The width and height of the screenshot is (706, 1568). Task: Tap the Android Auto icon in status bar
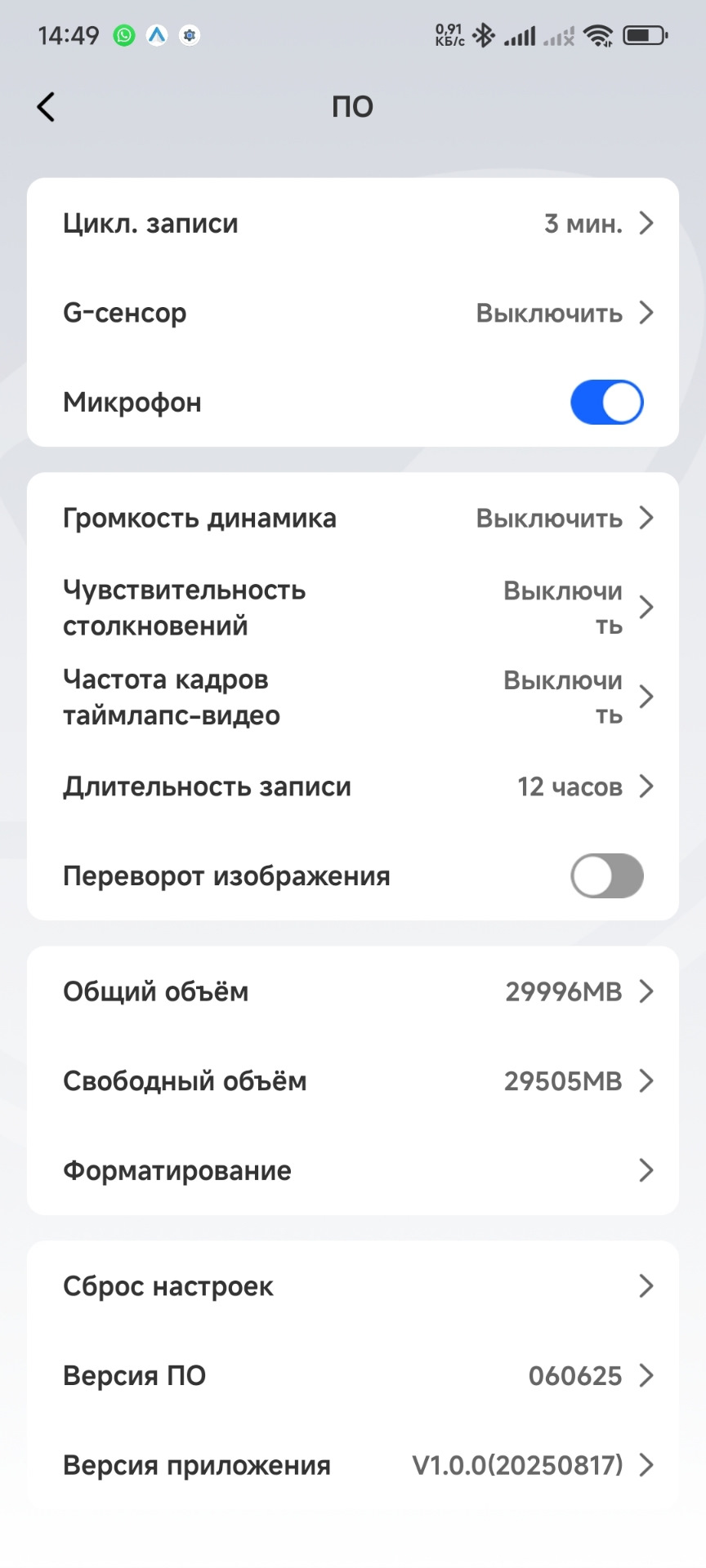(x=157, y=36)
